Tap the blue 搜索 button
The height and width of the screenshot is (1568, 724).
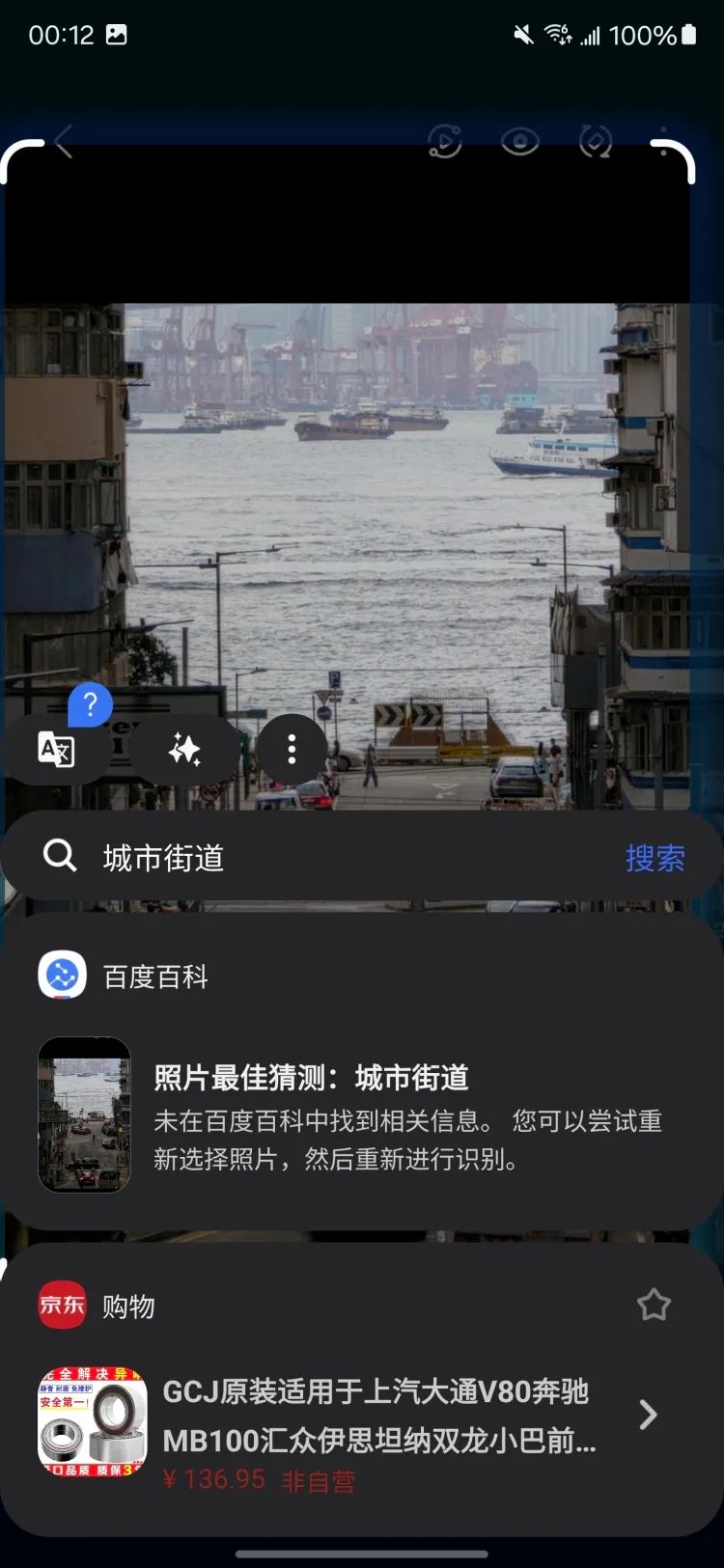[x=654, y=858]
